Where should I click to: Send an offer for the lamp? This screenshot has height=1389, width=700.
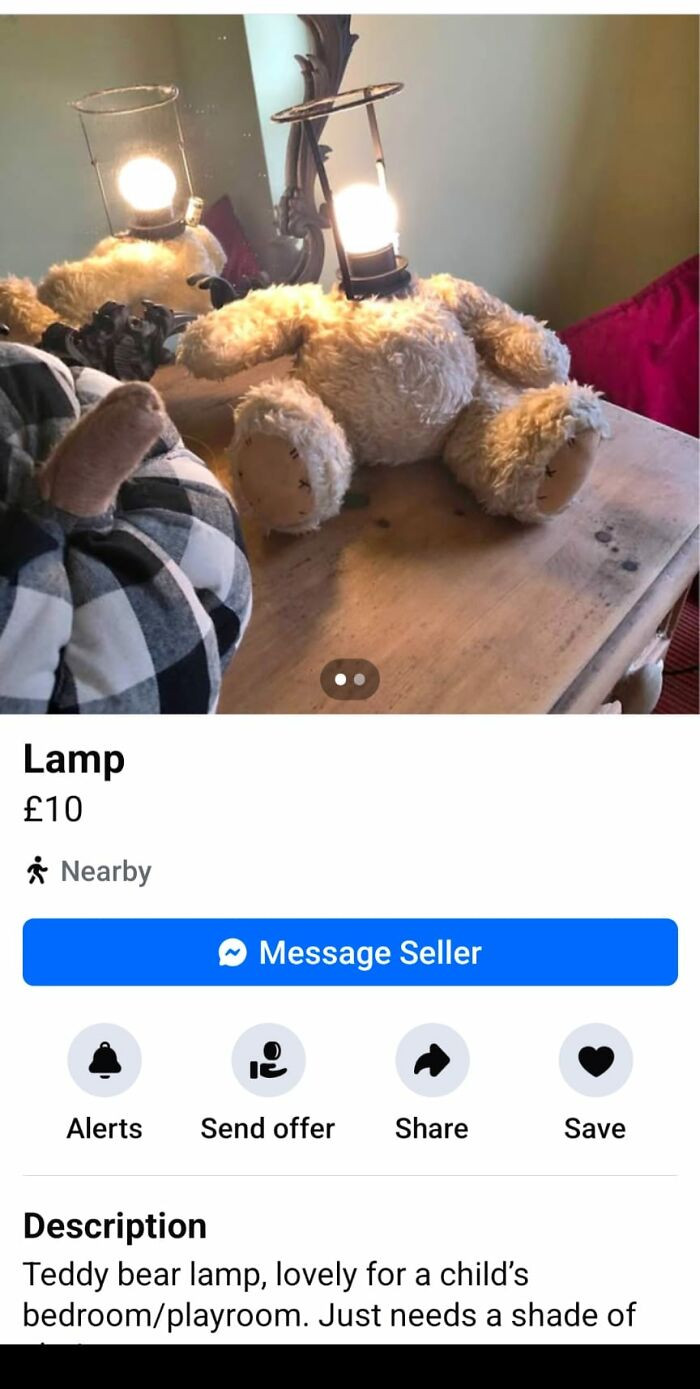[x=267, y=1060]
